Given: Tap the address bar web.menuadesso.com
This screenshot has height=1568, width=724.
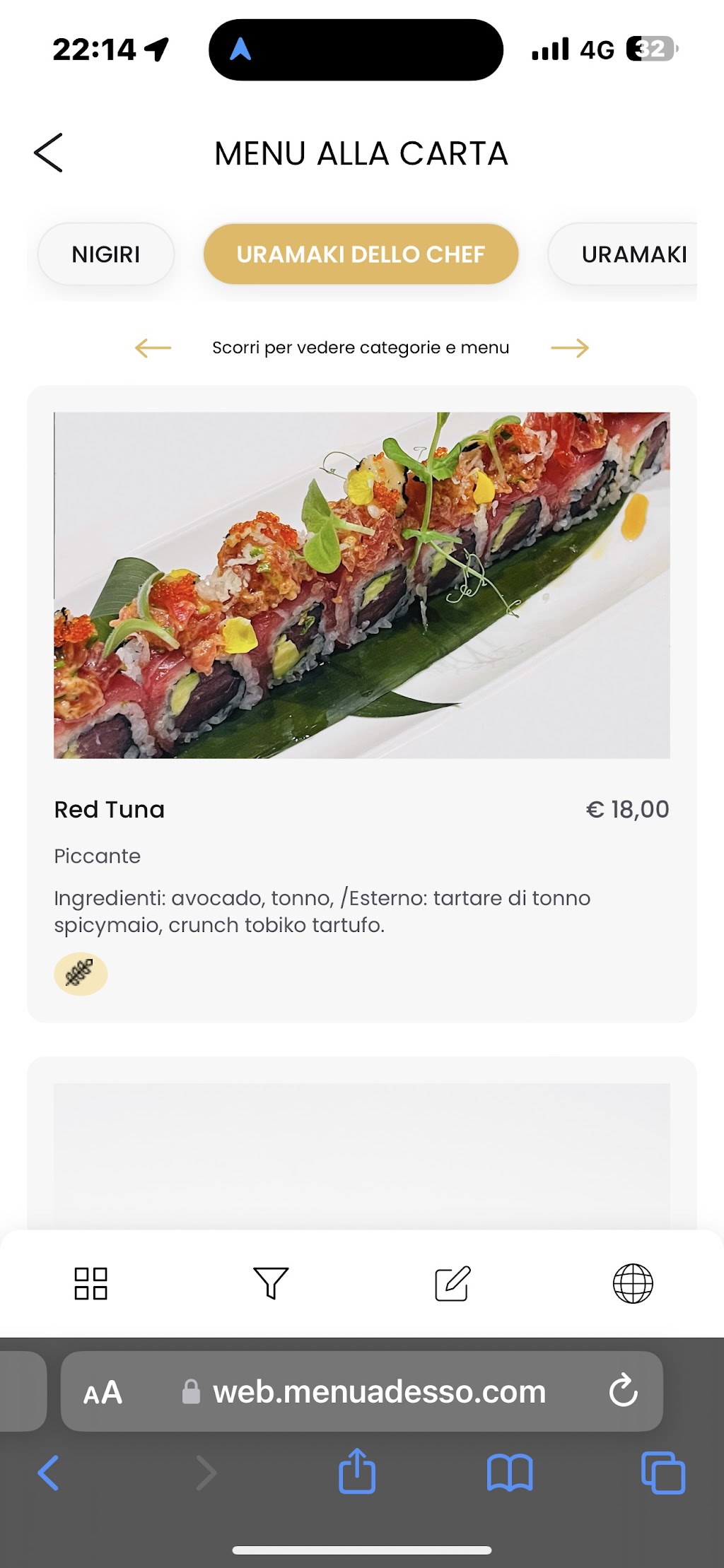Looking at the screenshot, I should (x=362, y=1391).
